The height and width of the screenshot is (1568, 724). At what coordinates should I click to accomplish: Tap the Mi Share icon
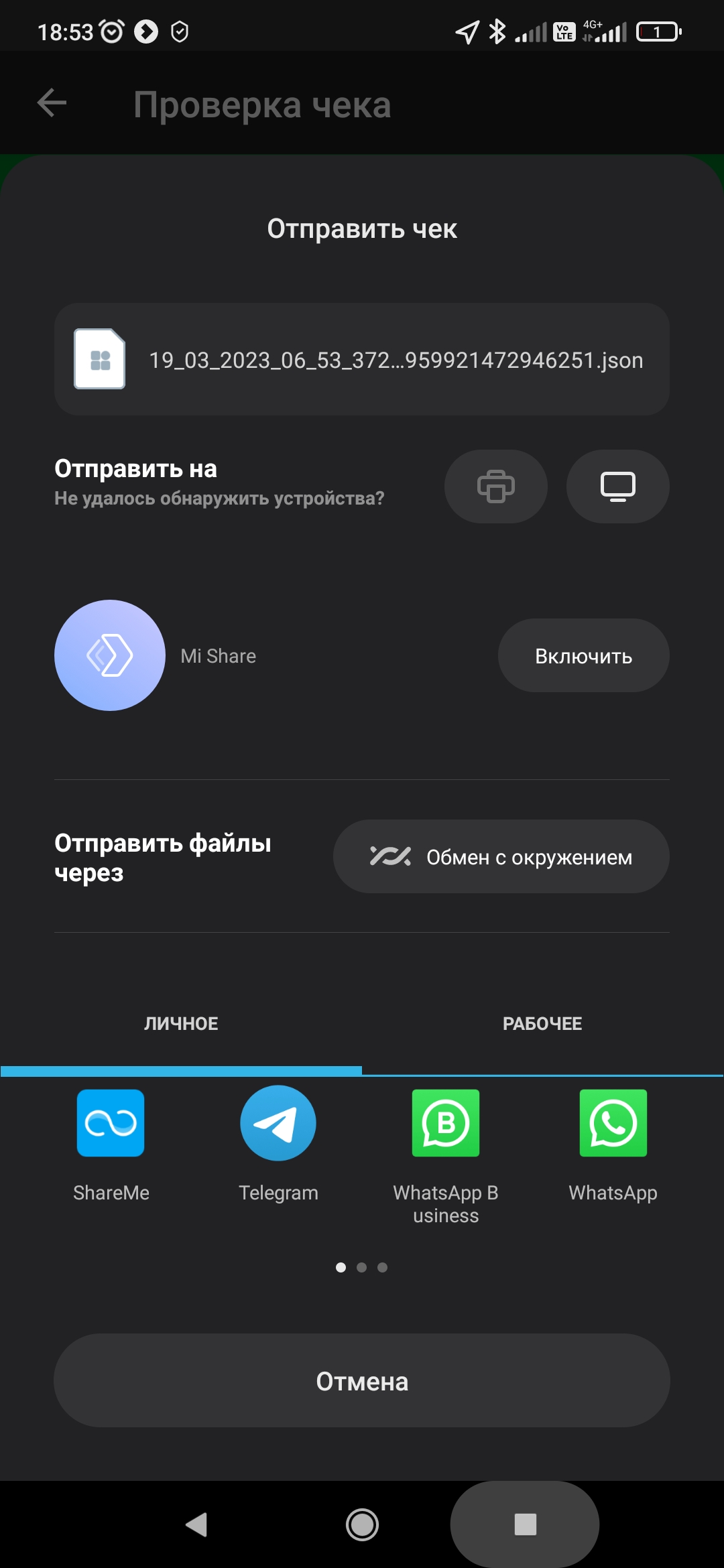click(x=110, y=655)
